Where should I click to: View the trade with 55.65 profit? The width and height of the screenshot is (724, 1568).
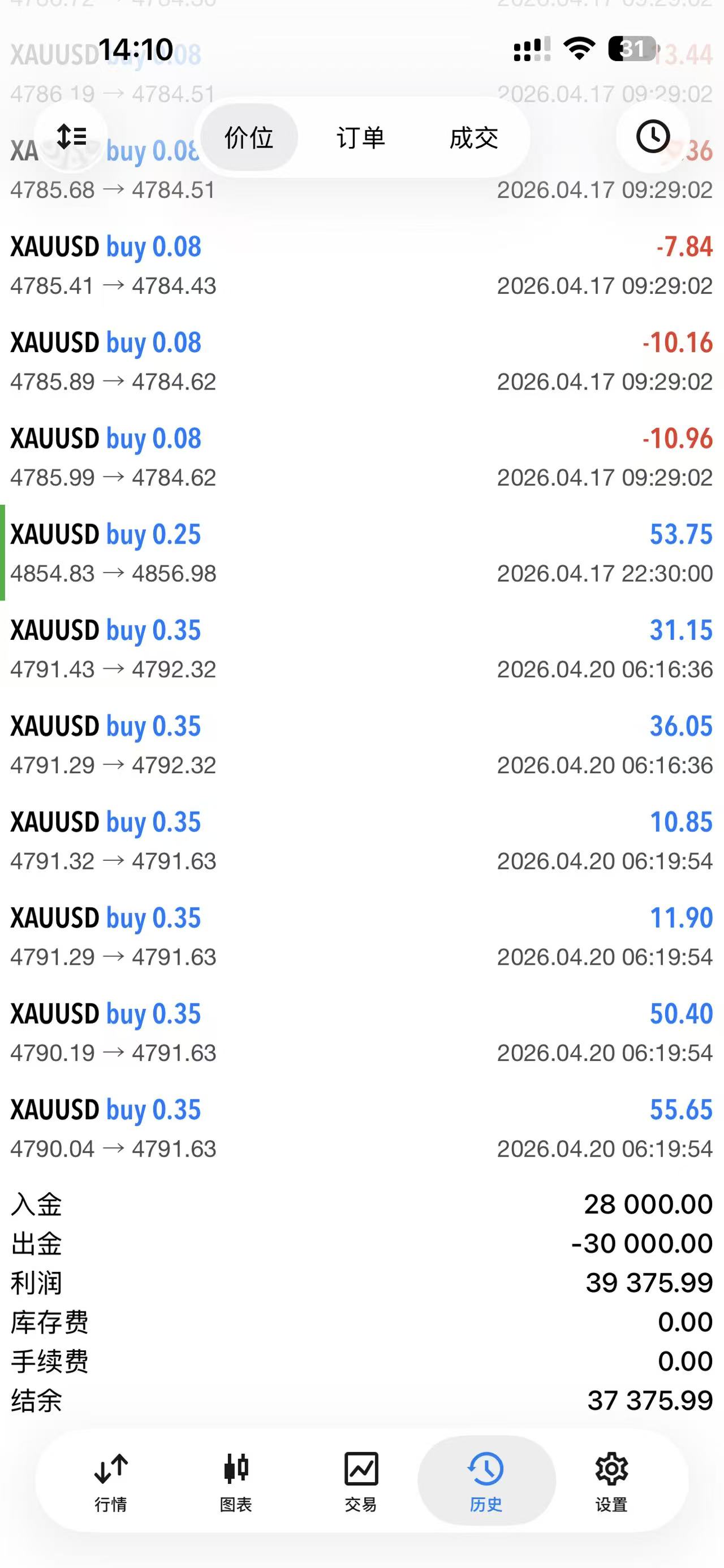click(x=361, y=1128)
